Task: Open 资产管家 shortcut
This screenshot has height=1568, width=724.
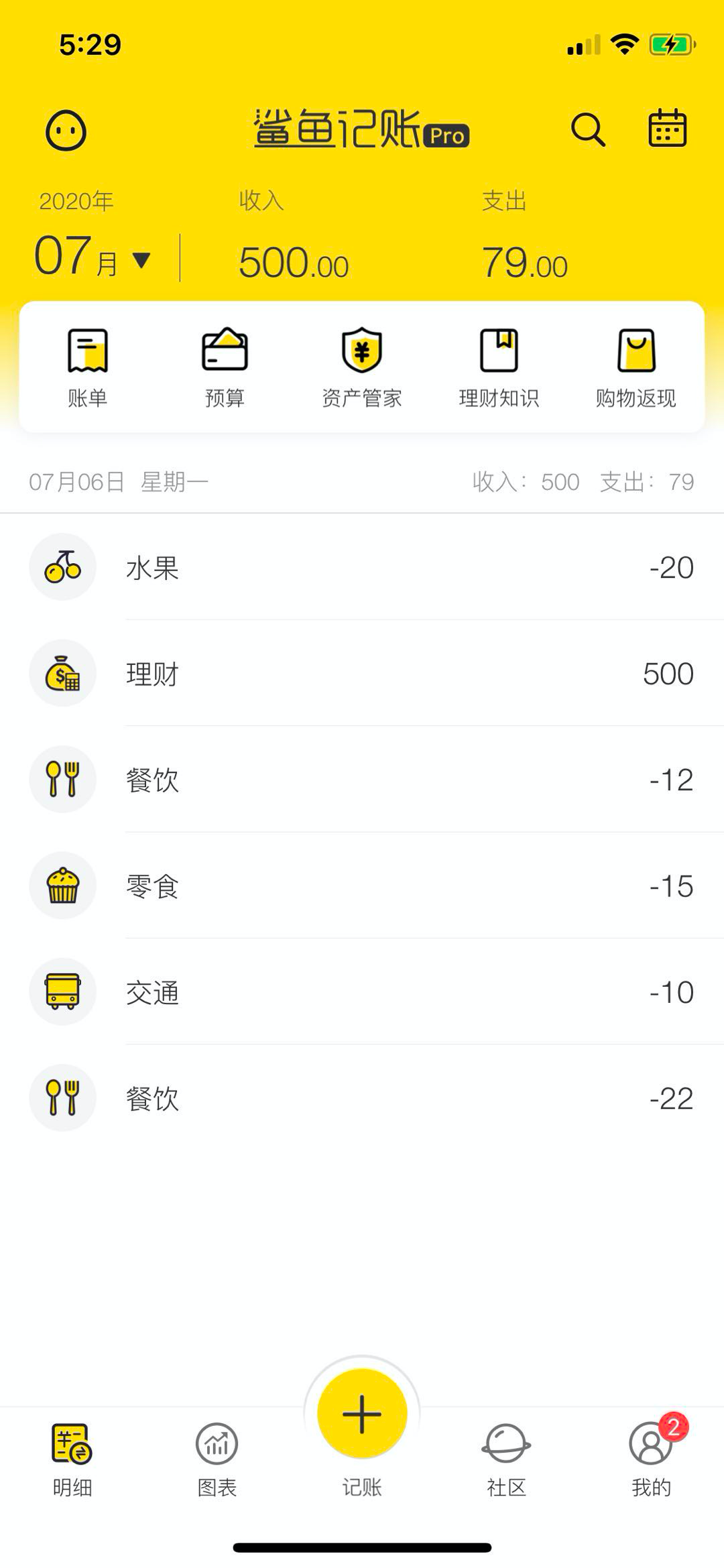Action: point(362,367)
